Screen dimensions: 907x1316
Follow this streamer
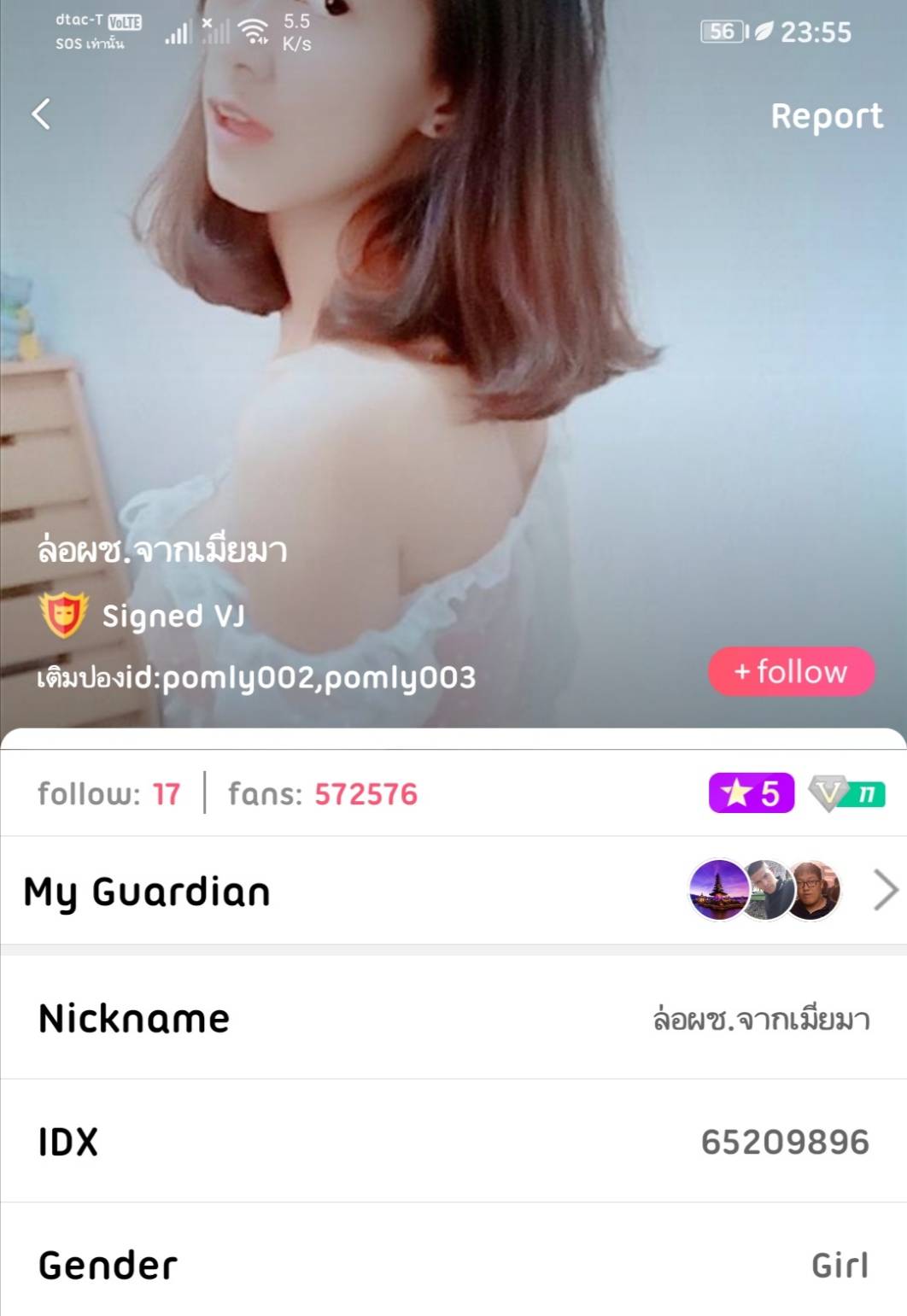tap(791, 671)
